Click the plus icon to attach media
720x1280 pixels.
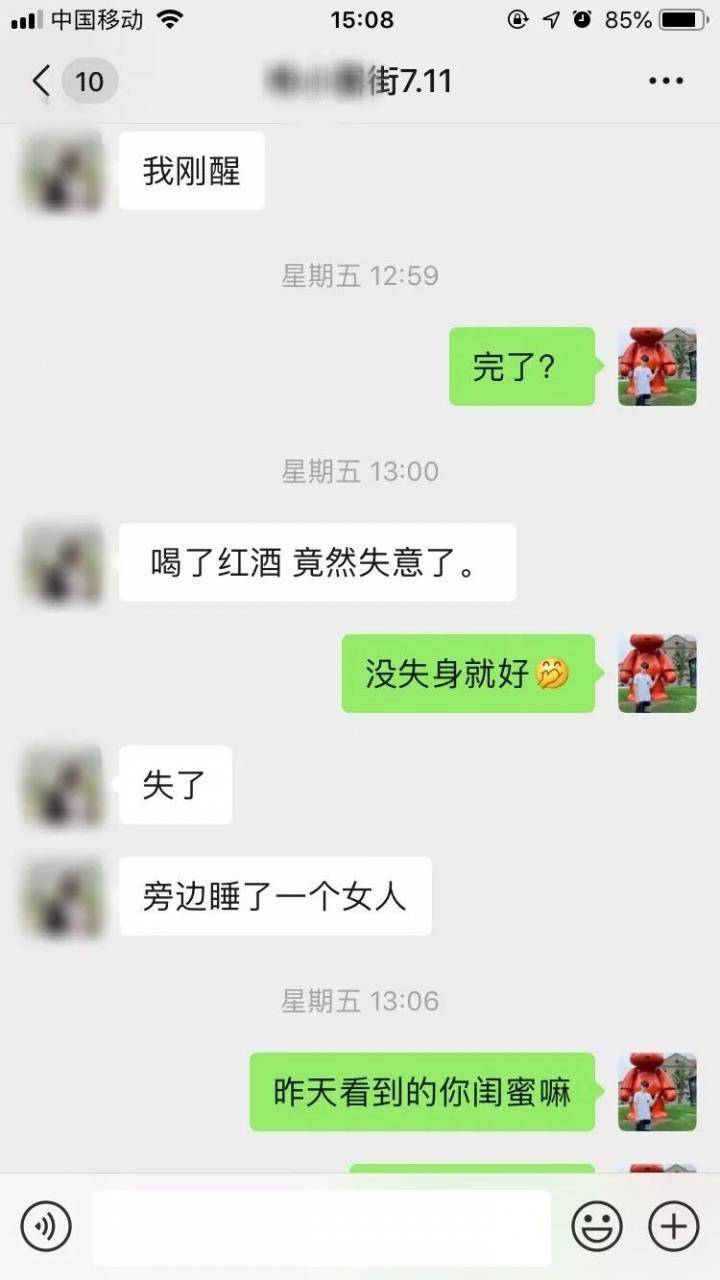click(672, 1225)
